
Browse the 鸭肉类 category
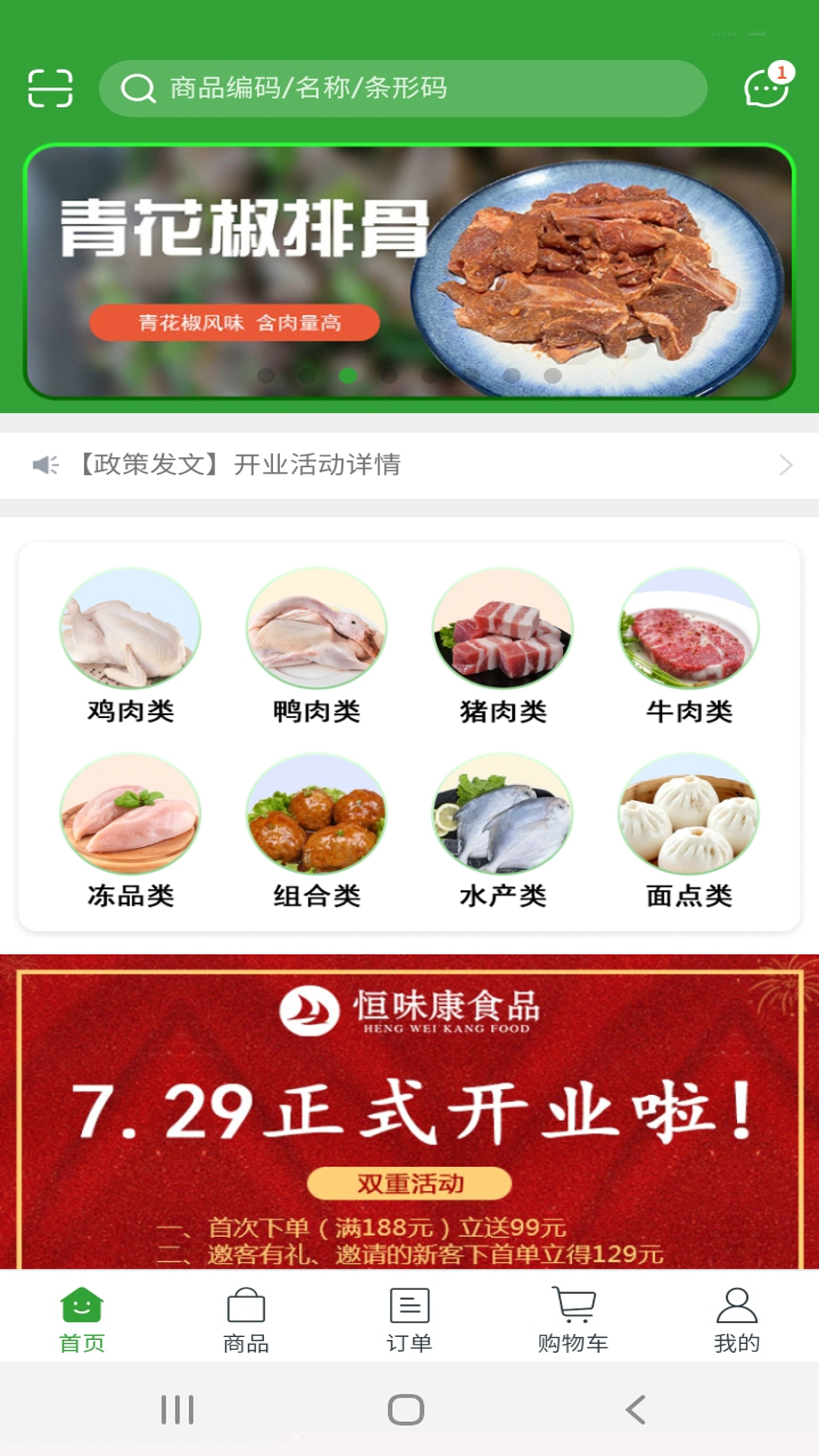[x=316, y=646]
